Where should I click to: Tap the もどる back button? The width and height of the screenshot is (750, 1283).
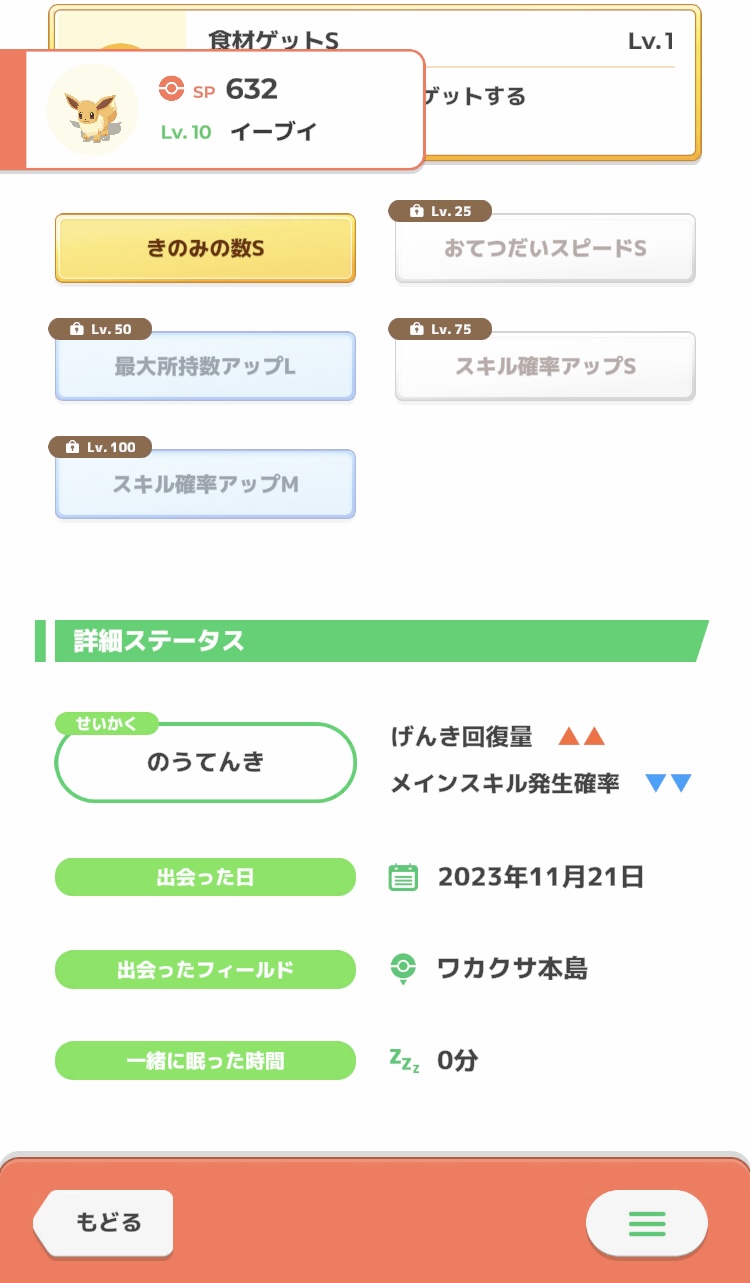point(104,1222)
